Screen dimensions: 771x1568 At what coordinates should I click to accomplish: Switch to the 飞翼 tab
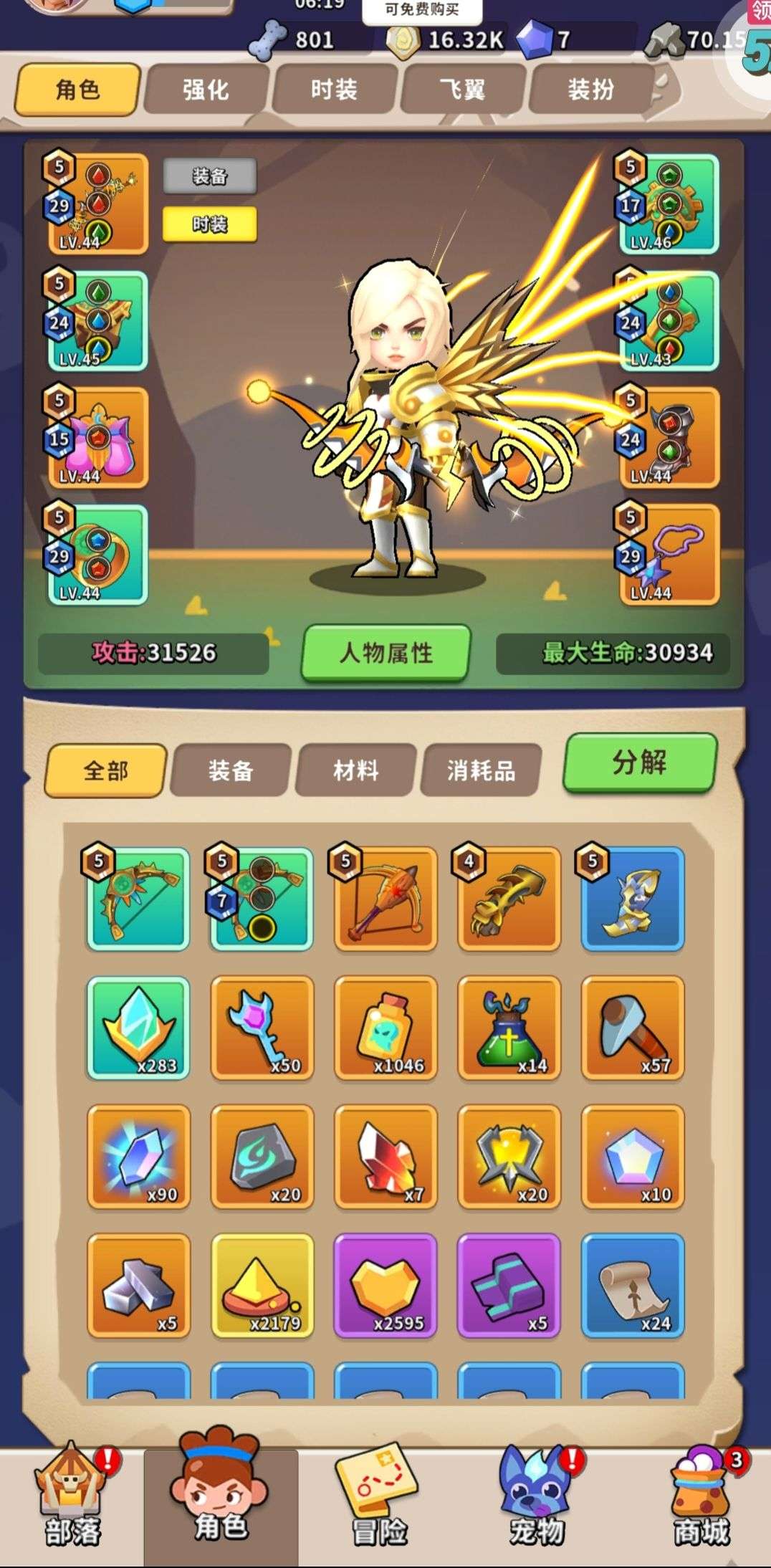(x=462, y=90)
